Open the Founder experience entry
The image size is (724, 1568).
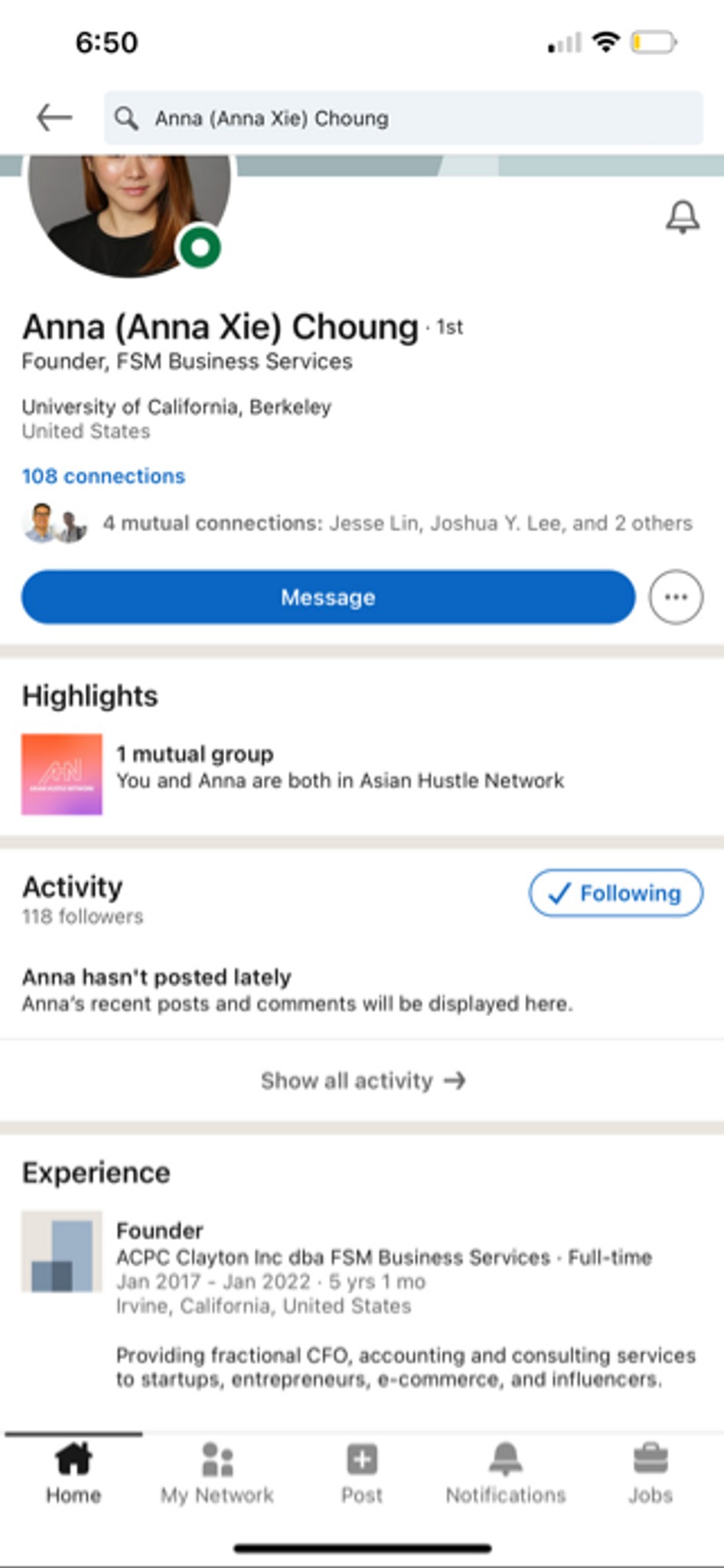tap(362, 1302)
